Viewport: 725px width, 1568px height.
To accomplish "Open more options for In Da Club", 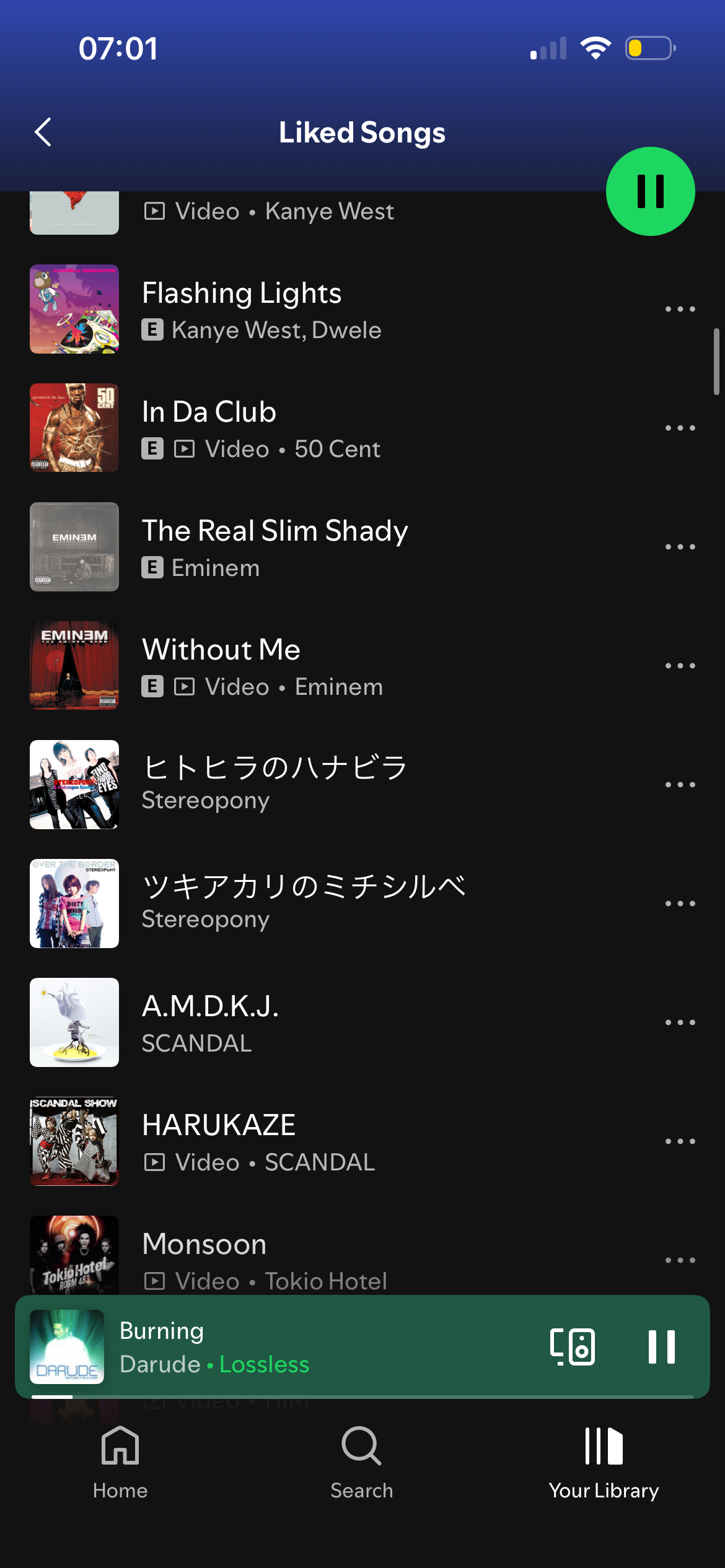I will pyautogui.click(x=680, y=428).
